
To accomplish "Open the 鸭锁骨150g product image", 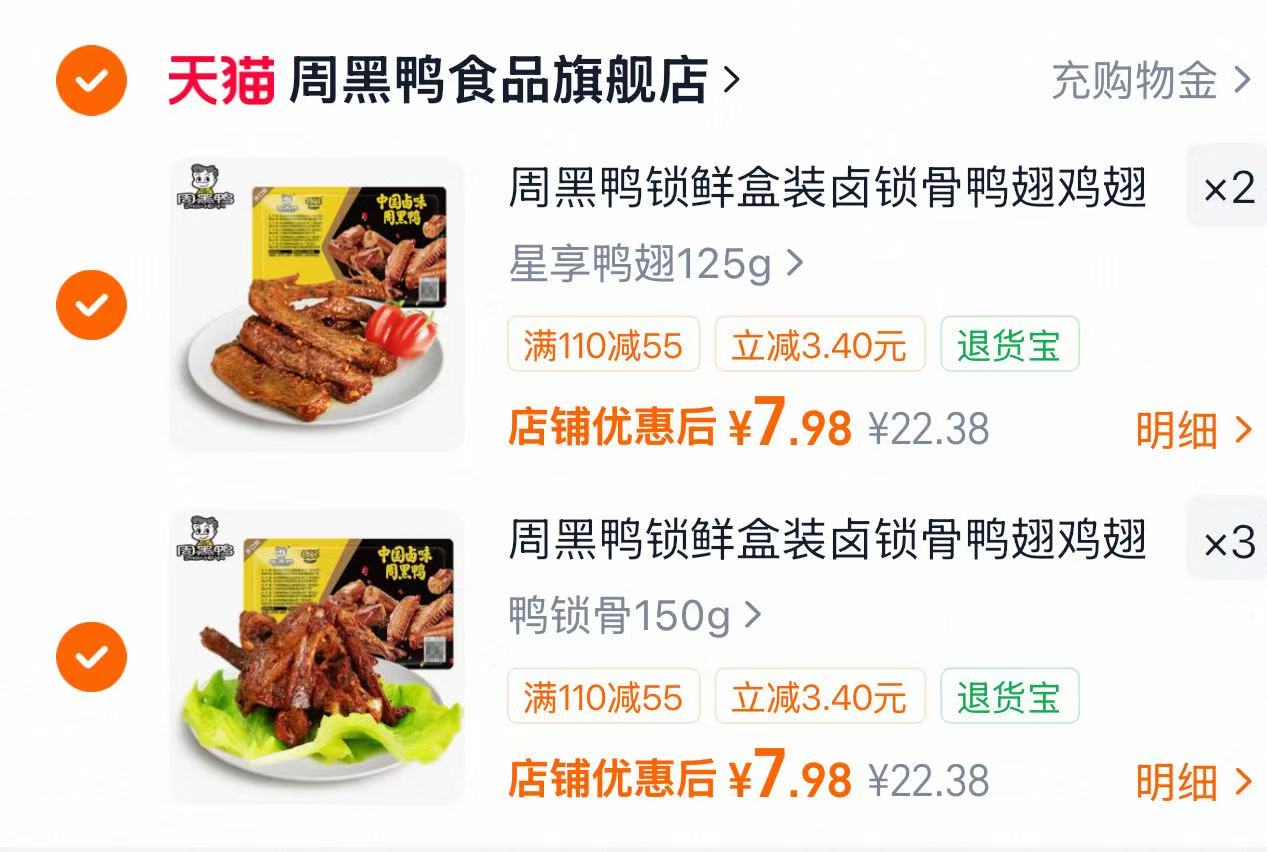I will (317, 657).
